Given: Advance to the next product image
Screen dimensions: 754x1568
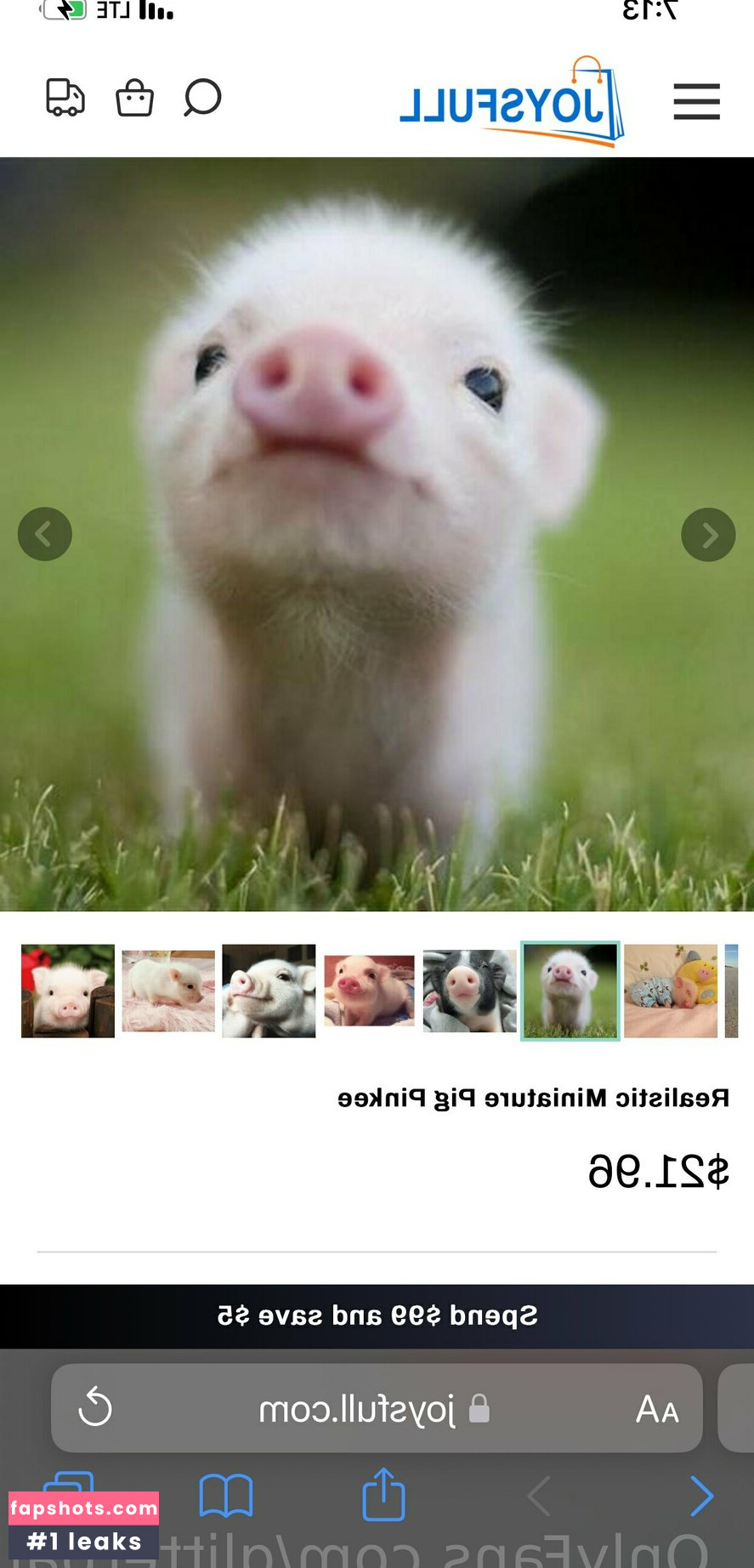Looking at the screenshot, I should point(708,534).
